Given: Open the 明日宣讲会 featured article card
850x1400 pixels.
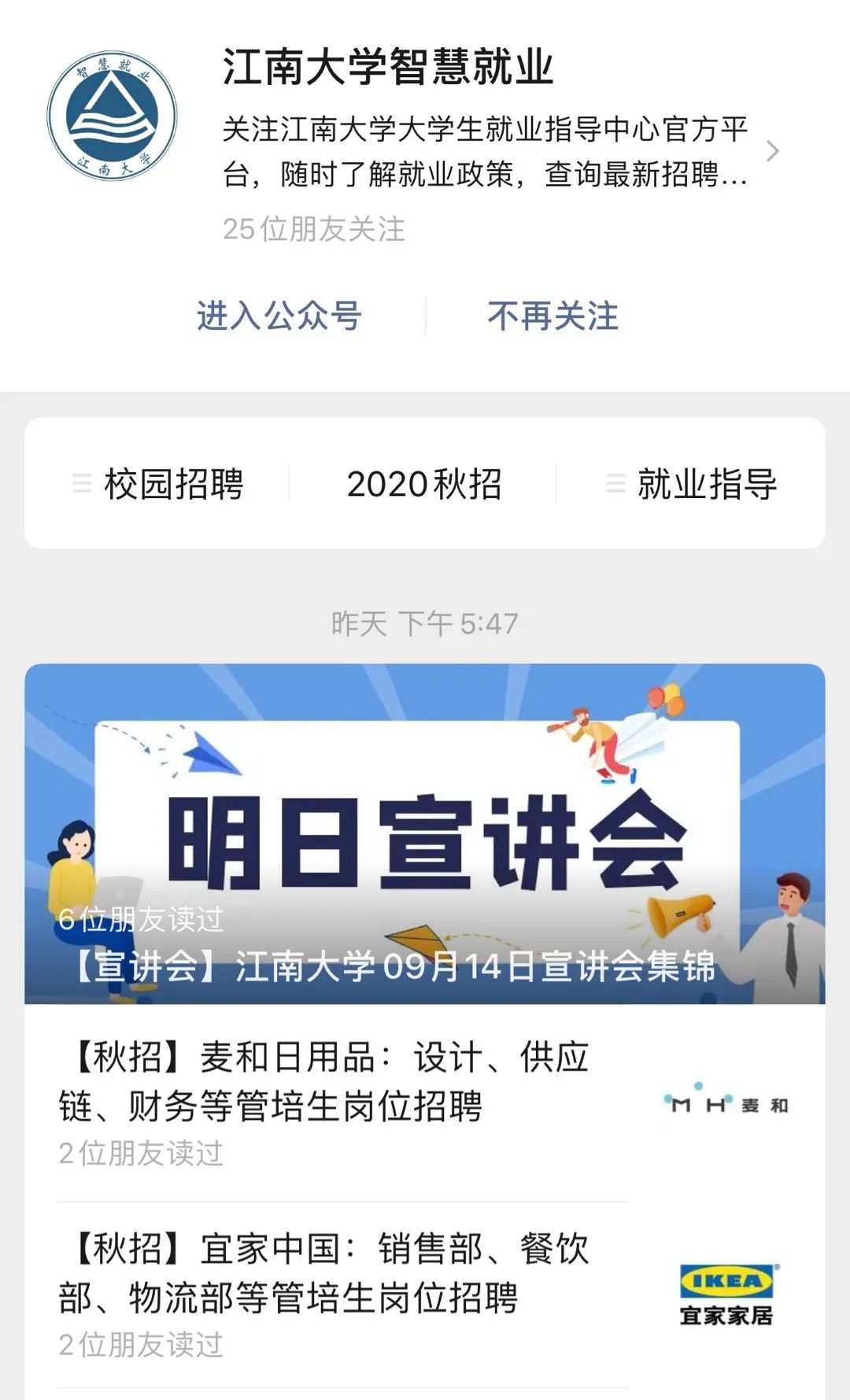Looking at the screenshot, I should pos(425,834).
